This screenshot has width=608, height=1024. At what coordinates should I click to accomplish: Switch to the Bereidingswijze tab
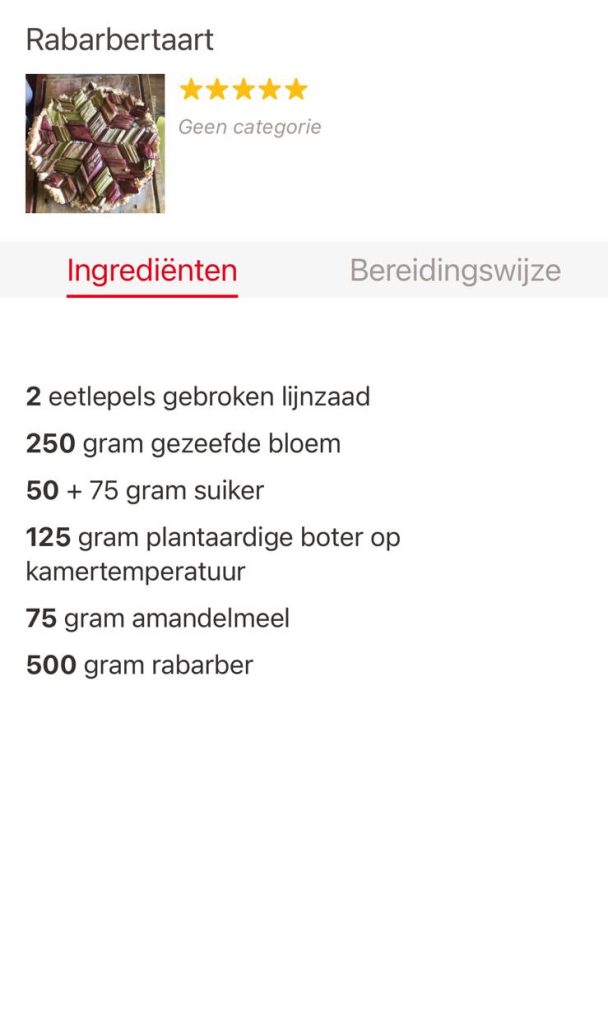[x=455, y=271]
